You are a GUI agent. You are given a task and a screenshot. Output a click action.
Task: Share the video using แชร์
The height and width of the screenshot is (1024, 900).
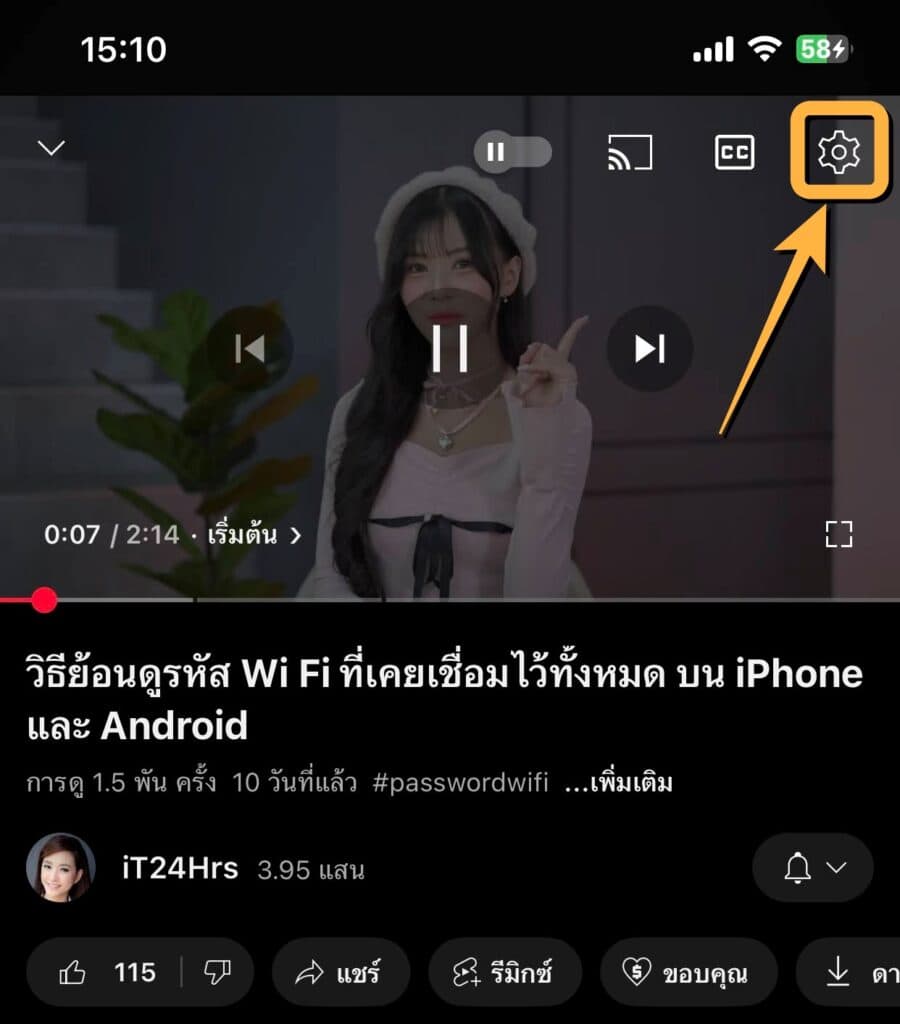tap(340, 972)
